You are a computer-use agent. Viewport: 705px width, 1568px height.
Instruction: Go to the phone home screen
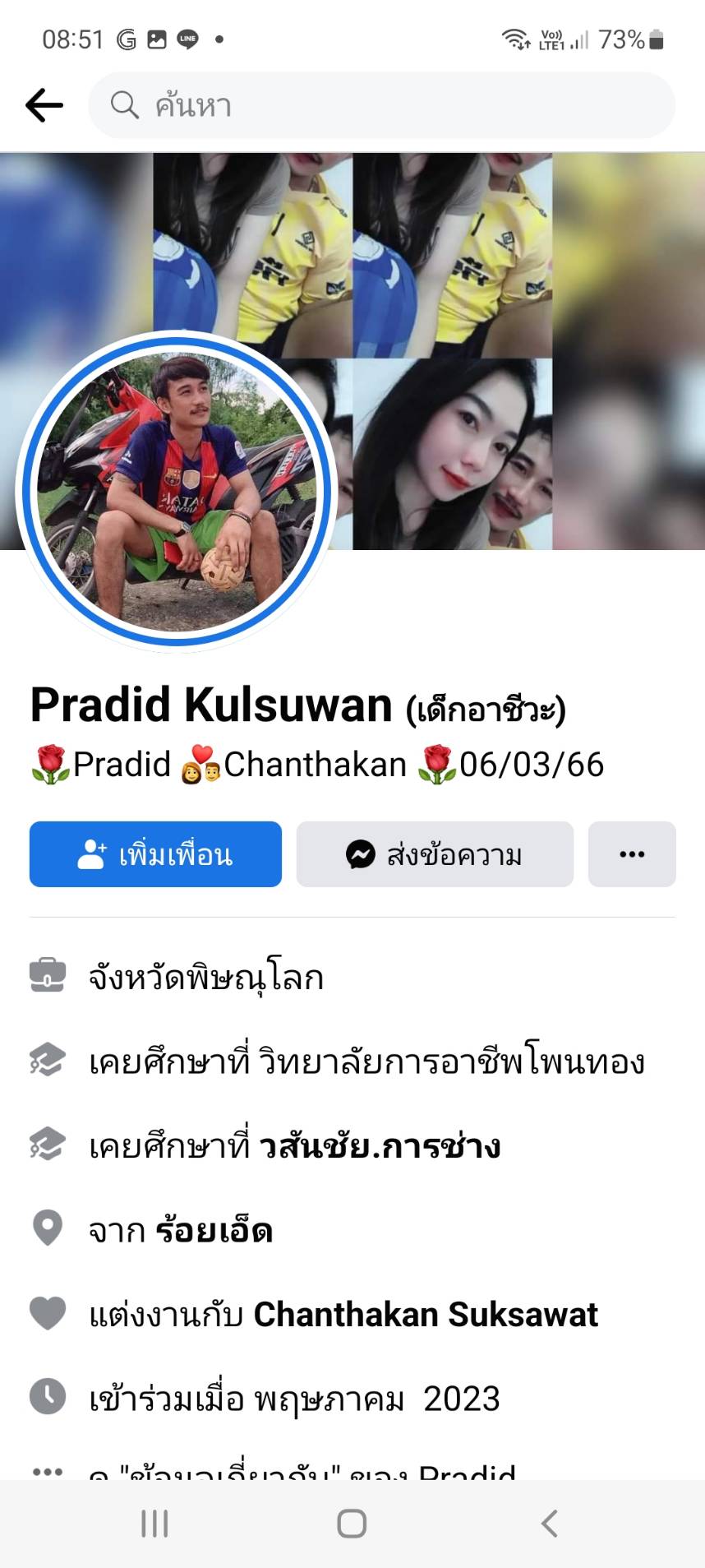[352, 1524]
